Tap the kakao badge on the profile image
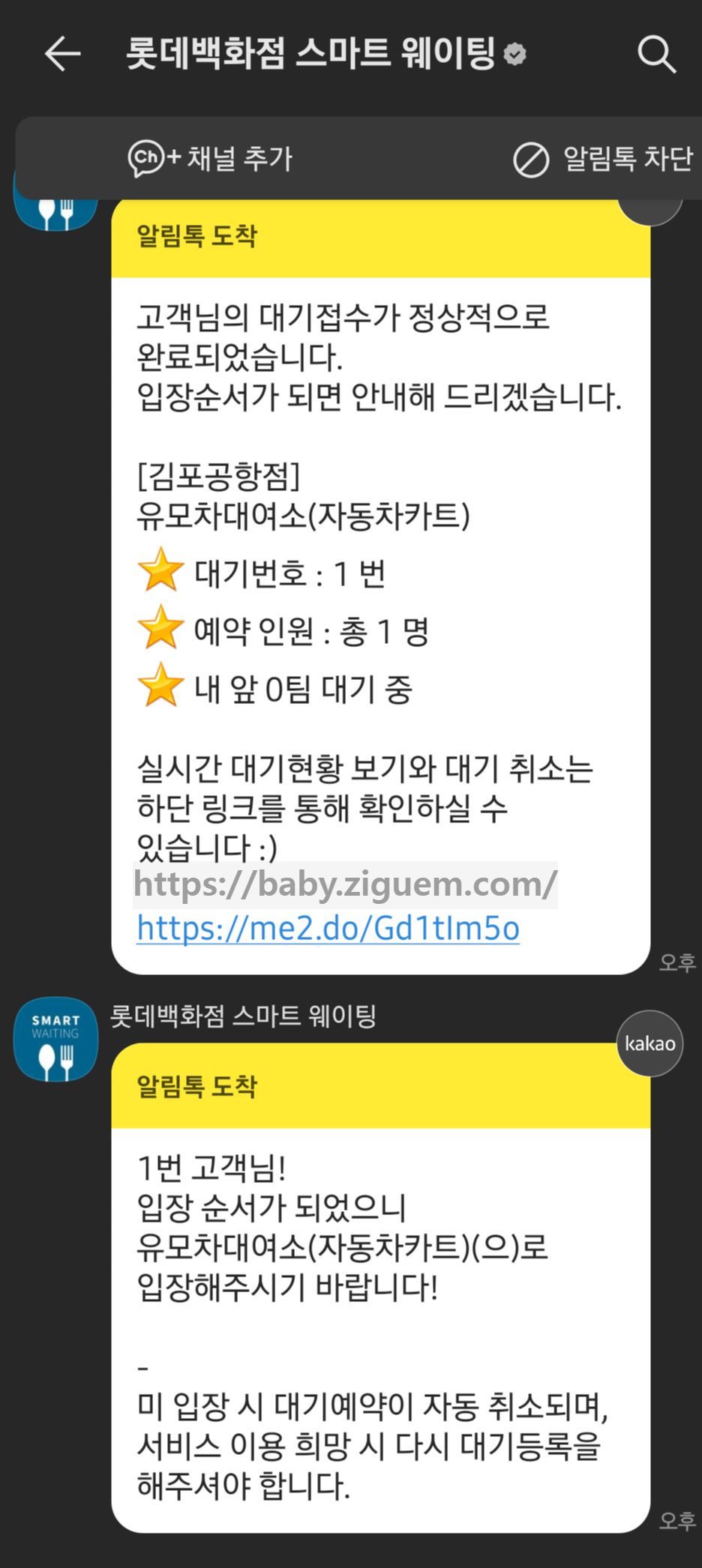702x1568 pixels. [x=648, y=1043]
